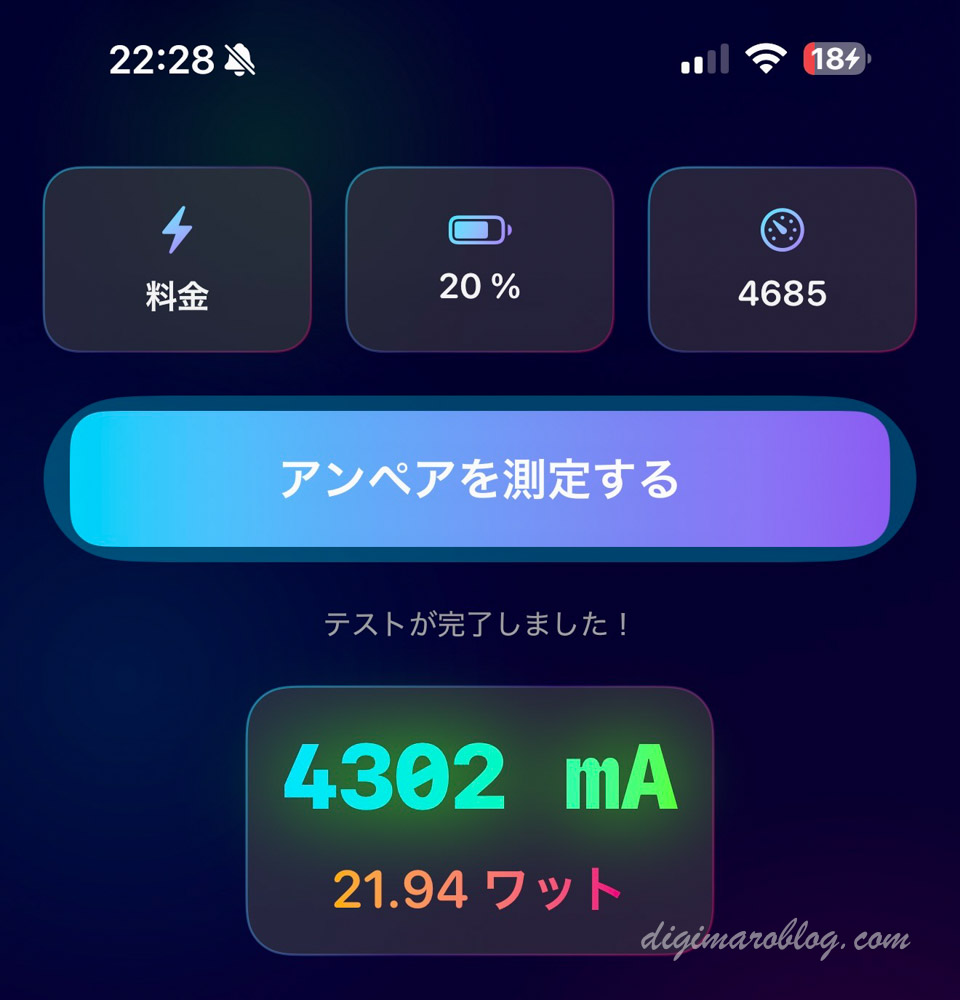The width and height of the screenshot is (960, 1000).
Task: Open the 20 % battery card
Action: [x=479, y=260]
